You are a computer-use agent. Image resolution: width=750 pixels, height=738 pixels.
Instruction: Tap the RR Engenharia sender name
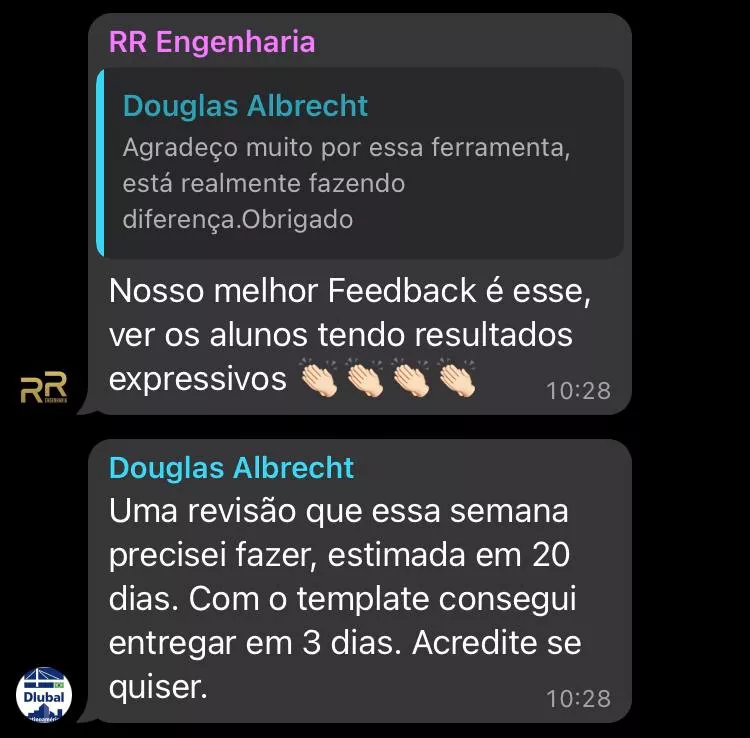[x=212, y=42]
